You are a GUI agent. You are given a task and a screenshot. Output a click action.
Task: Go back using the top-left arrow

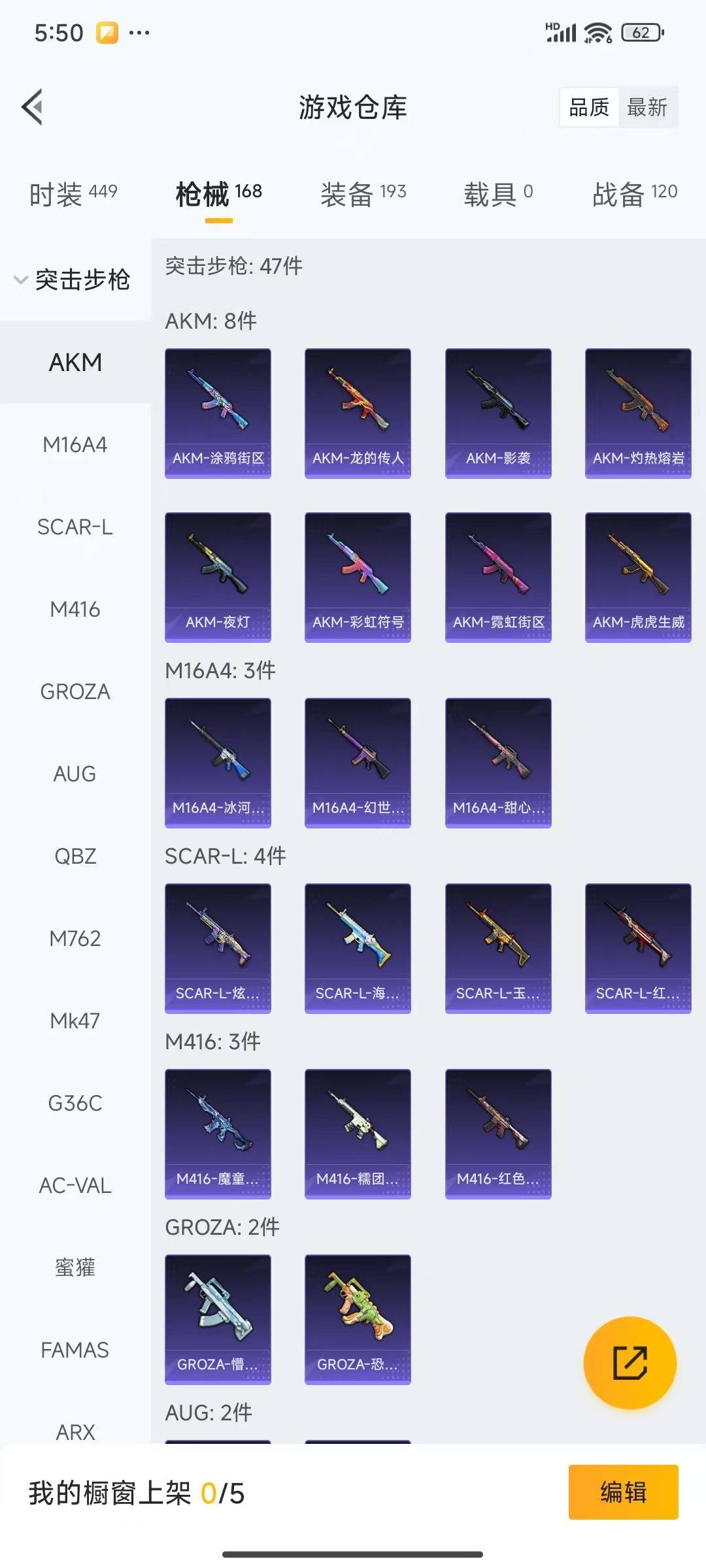[x=33, y=106]
